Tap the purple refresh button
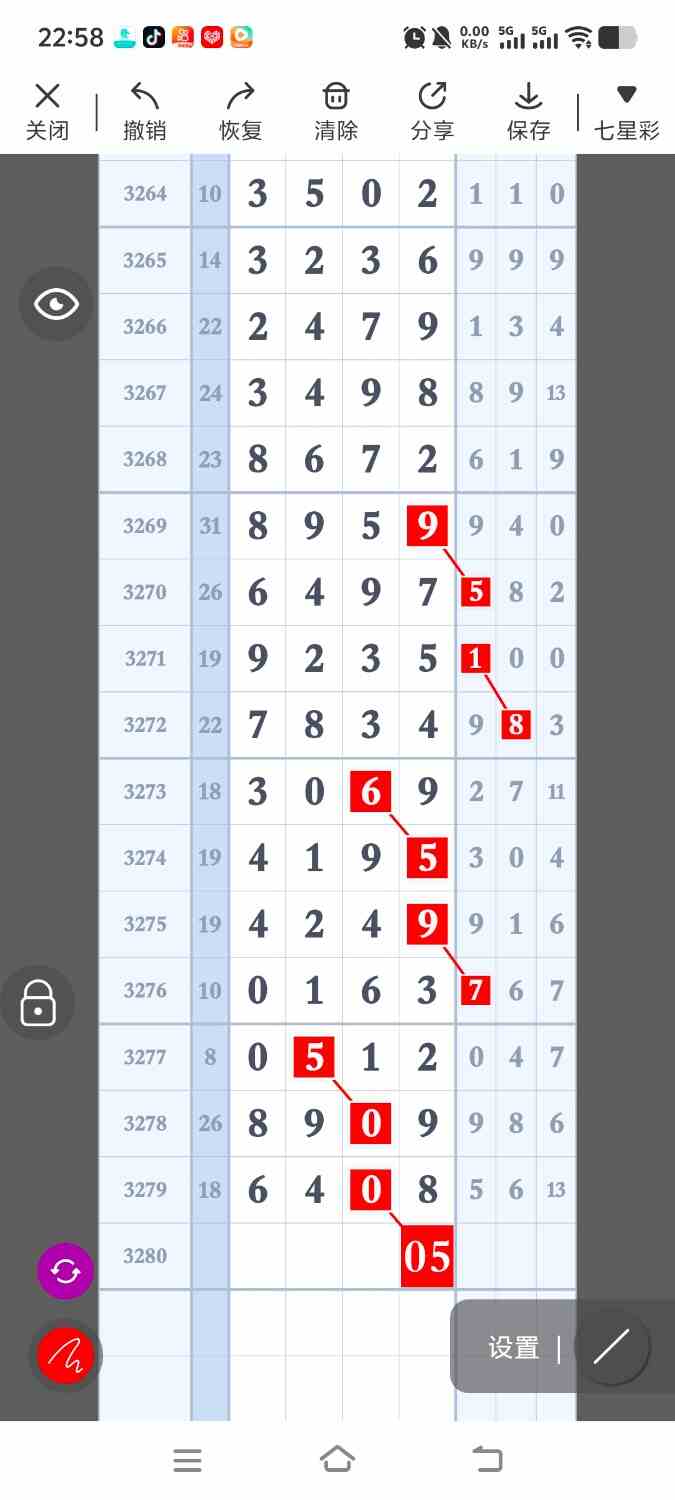The image size is (675, 1500). pos(65,1271)
